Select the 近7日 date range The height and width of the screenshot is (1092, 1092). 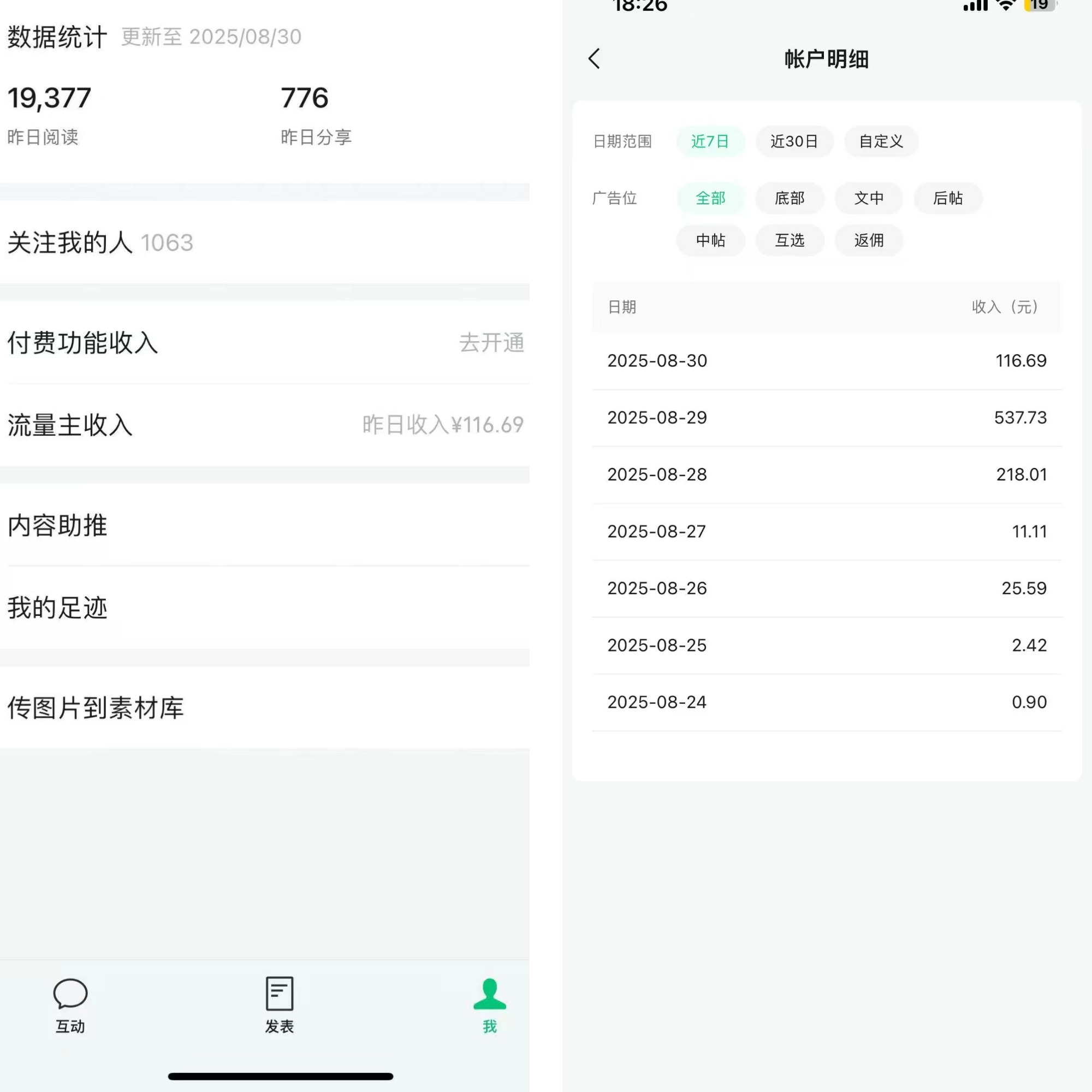(710, 141)
